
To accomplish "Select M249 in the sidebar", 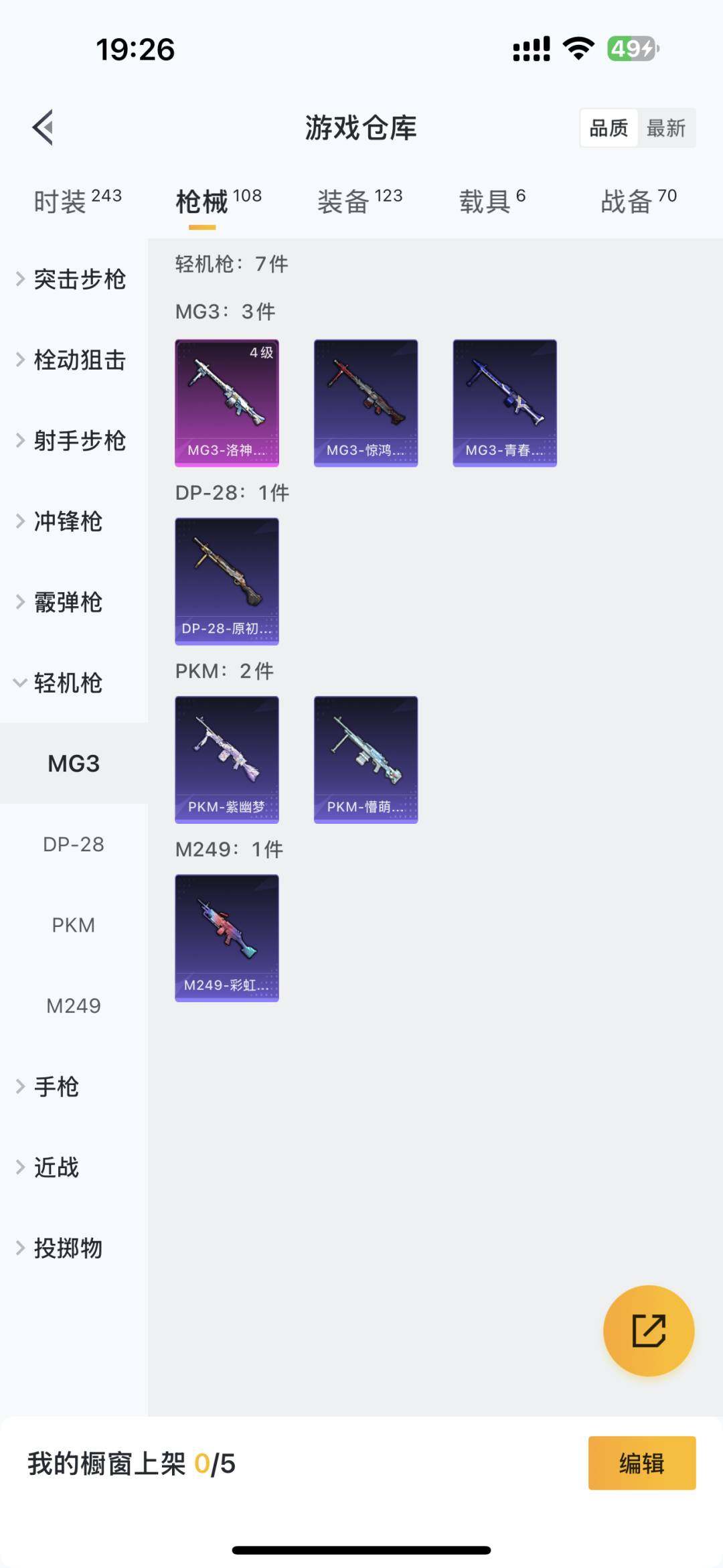I will (74, 1006).
